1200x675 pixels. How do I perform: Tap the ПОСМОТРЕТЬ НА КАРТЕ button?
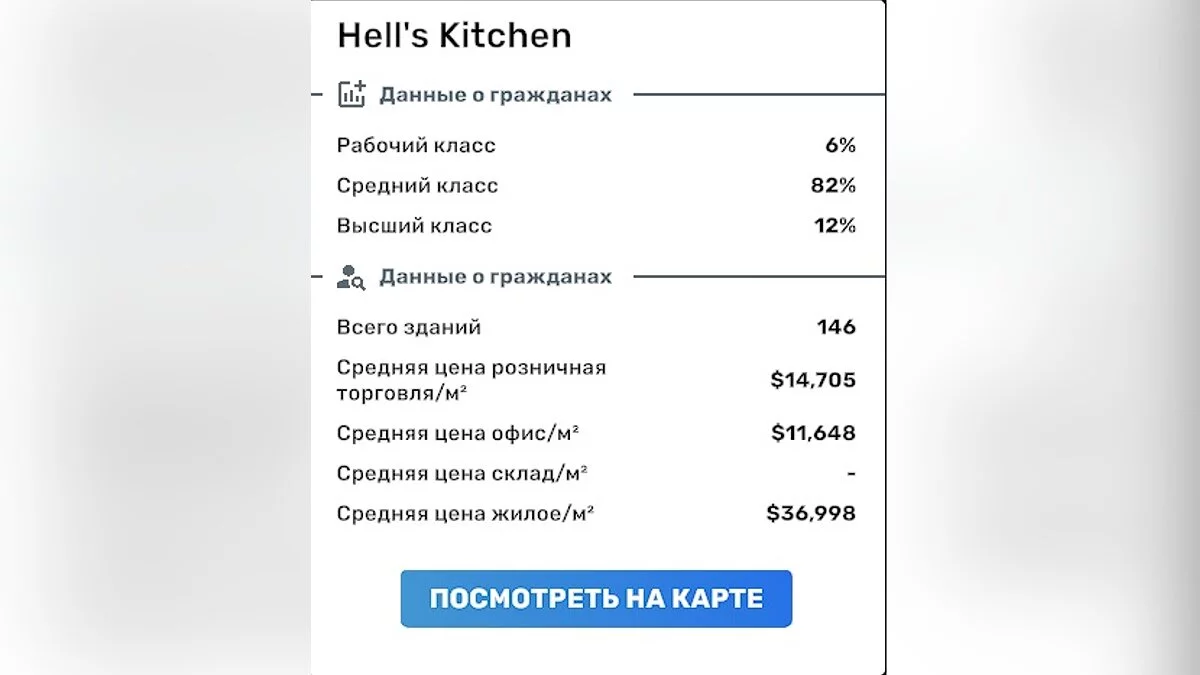pos(596,599)
